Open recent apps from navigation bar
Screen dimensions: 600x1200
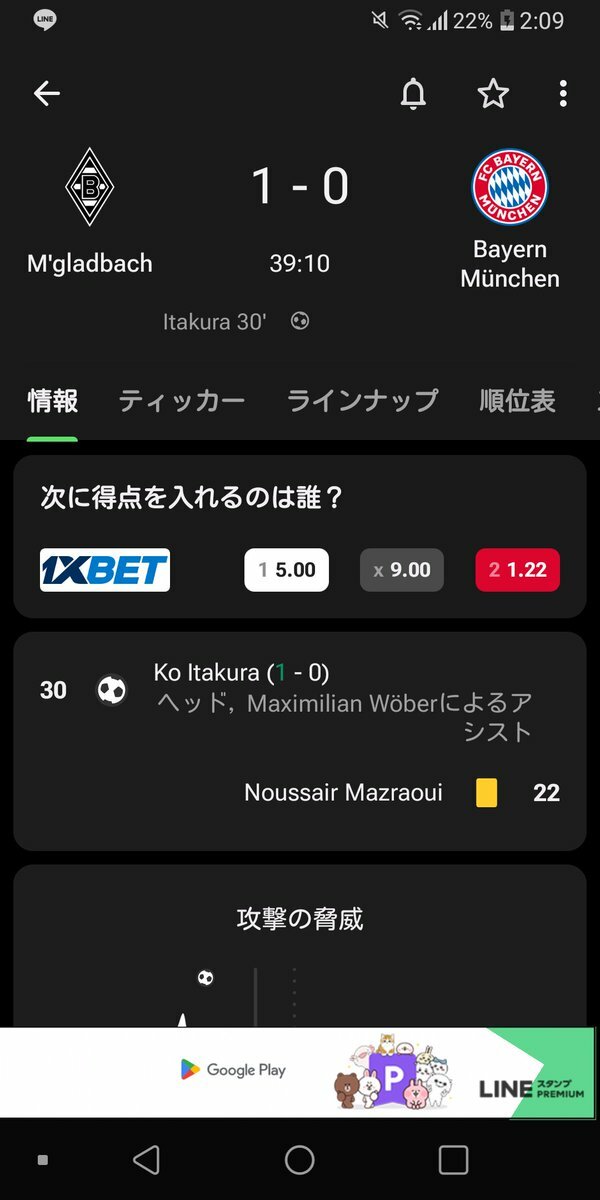[x=453, y=1160]
